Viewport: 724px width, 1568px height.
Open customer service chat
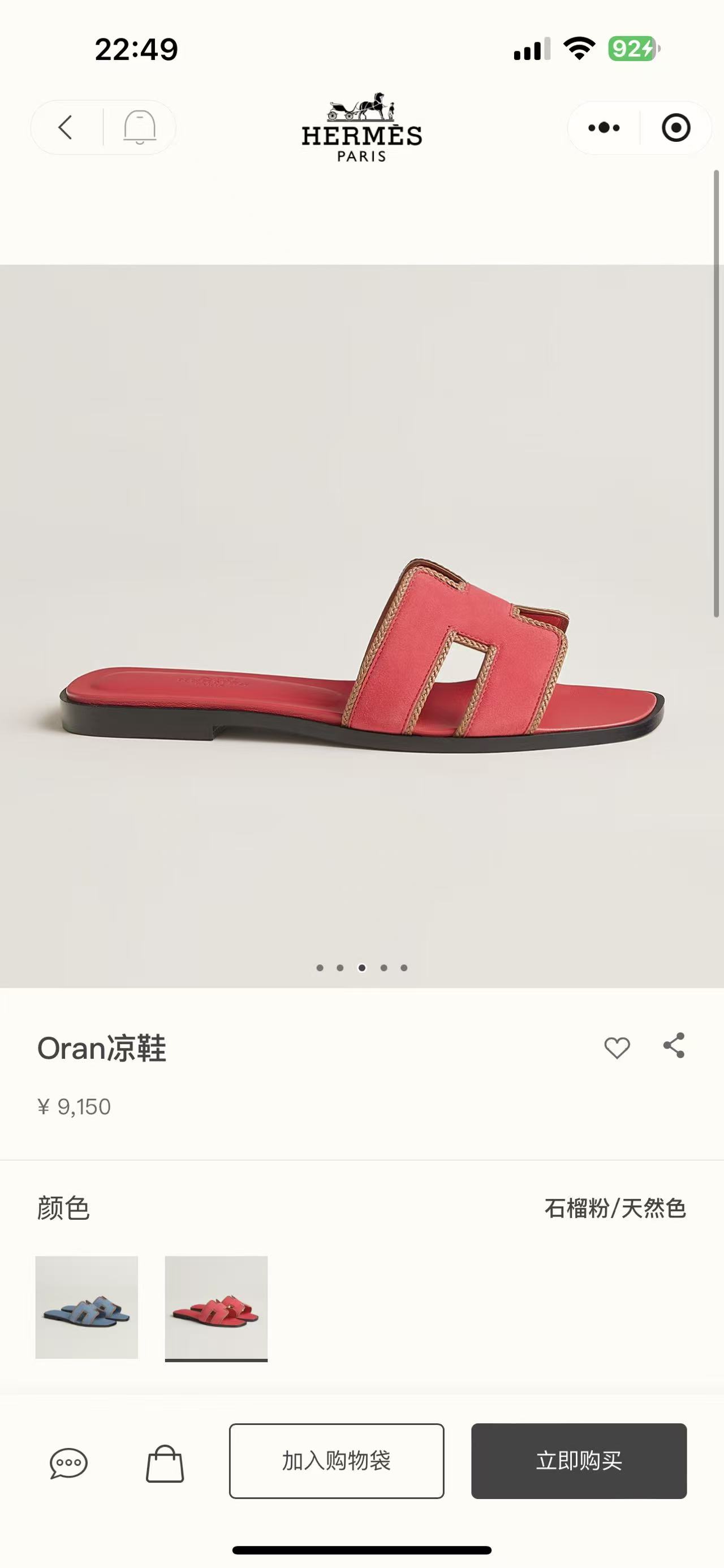point(68,1463)
